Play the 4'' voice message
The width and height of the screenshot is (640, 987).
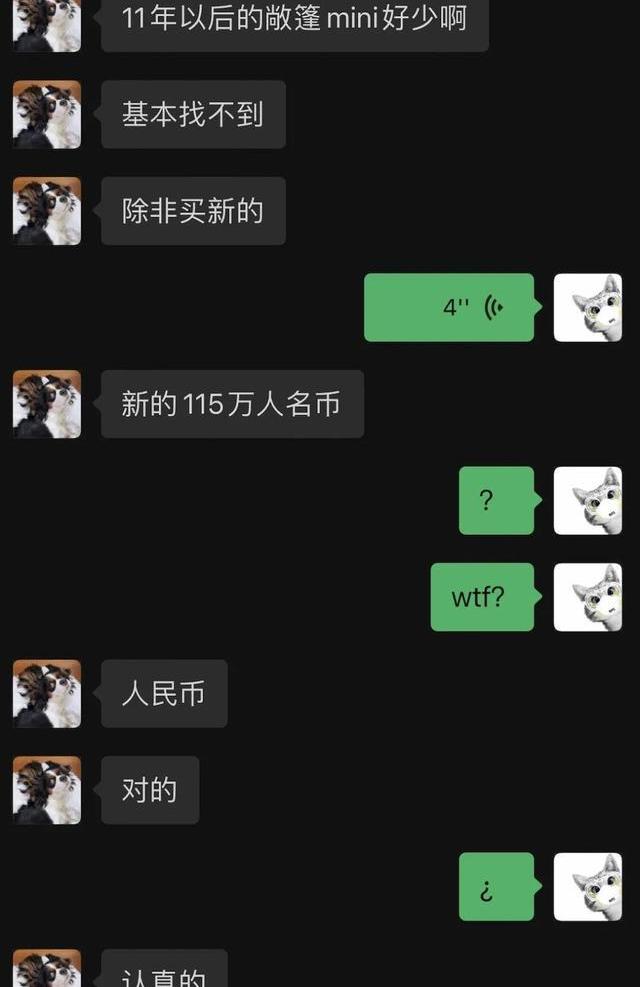pyautogui.click(x=448, y=307)
